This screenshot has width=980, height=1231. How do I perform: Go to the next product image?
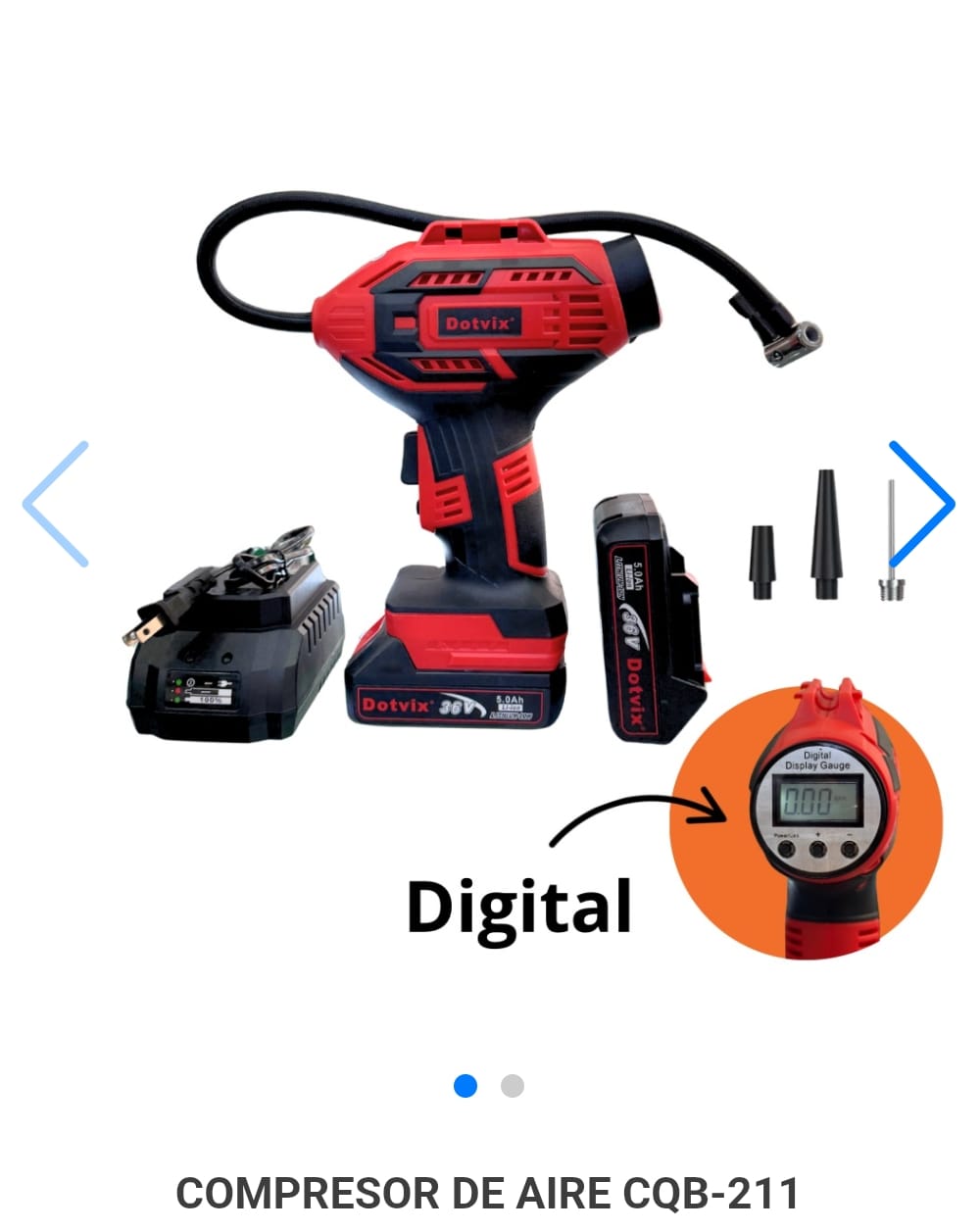click(922, 504)
